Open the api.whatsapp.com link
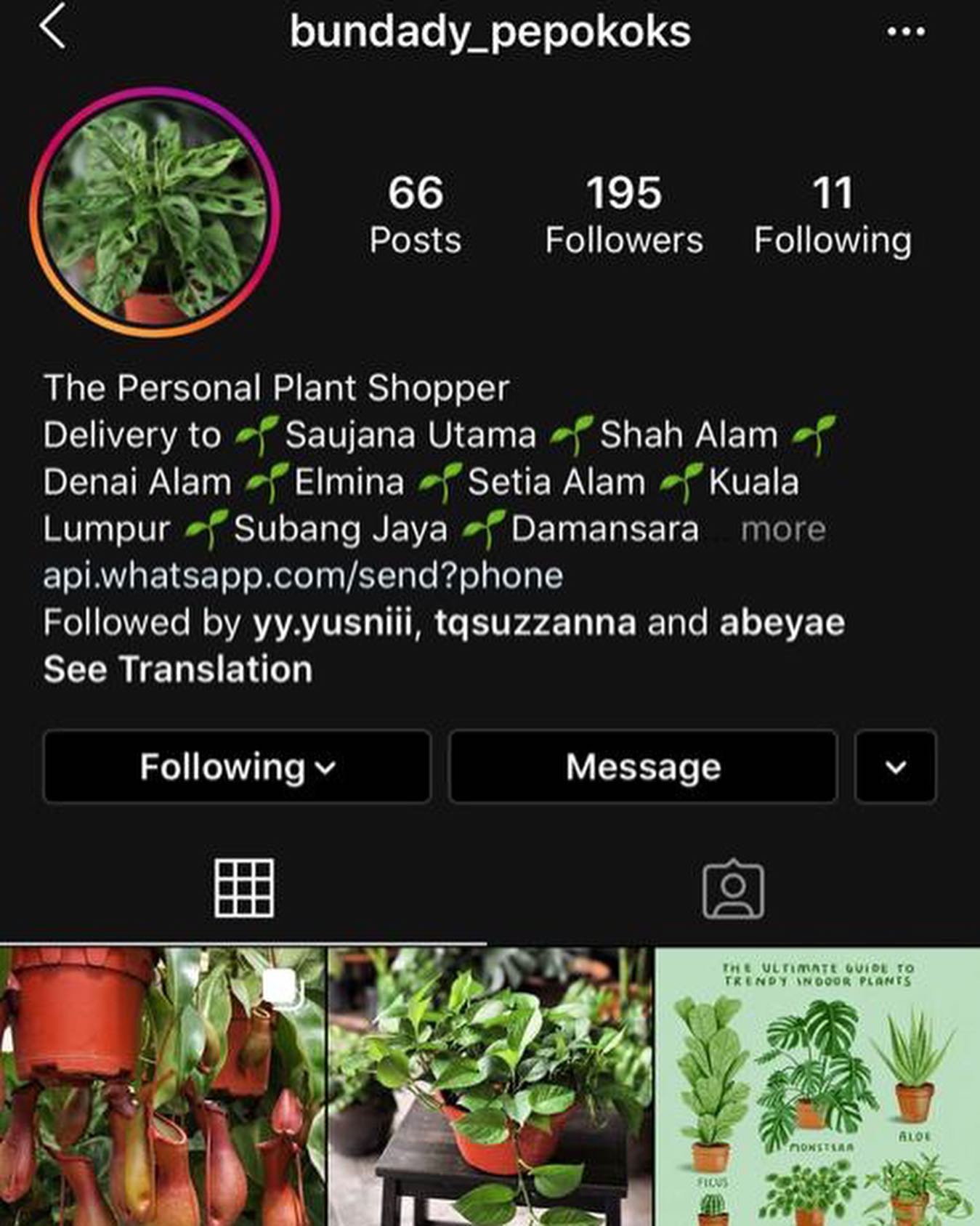 pos(303,576)
